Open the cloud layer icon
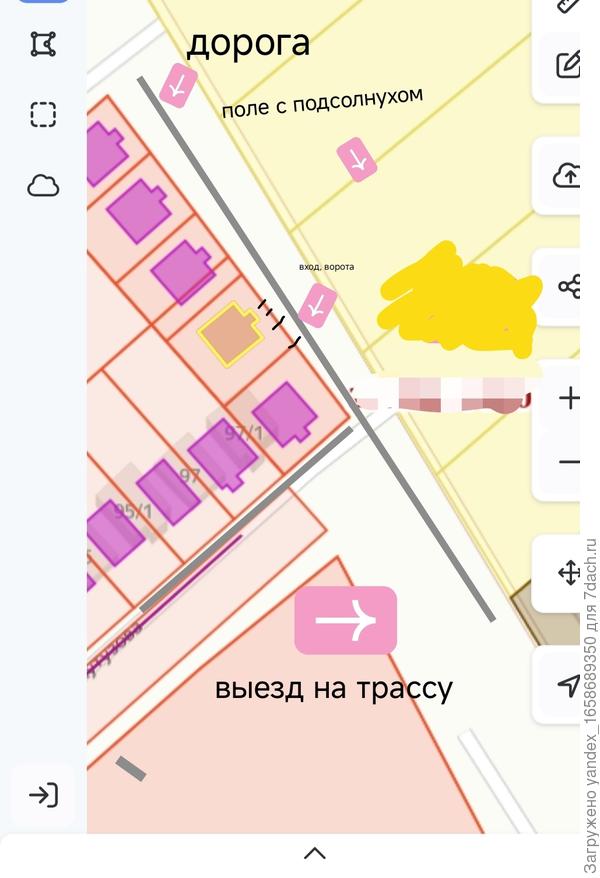This screenshot has width=600, height=878. [43, 185]
